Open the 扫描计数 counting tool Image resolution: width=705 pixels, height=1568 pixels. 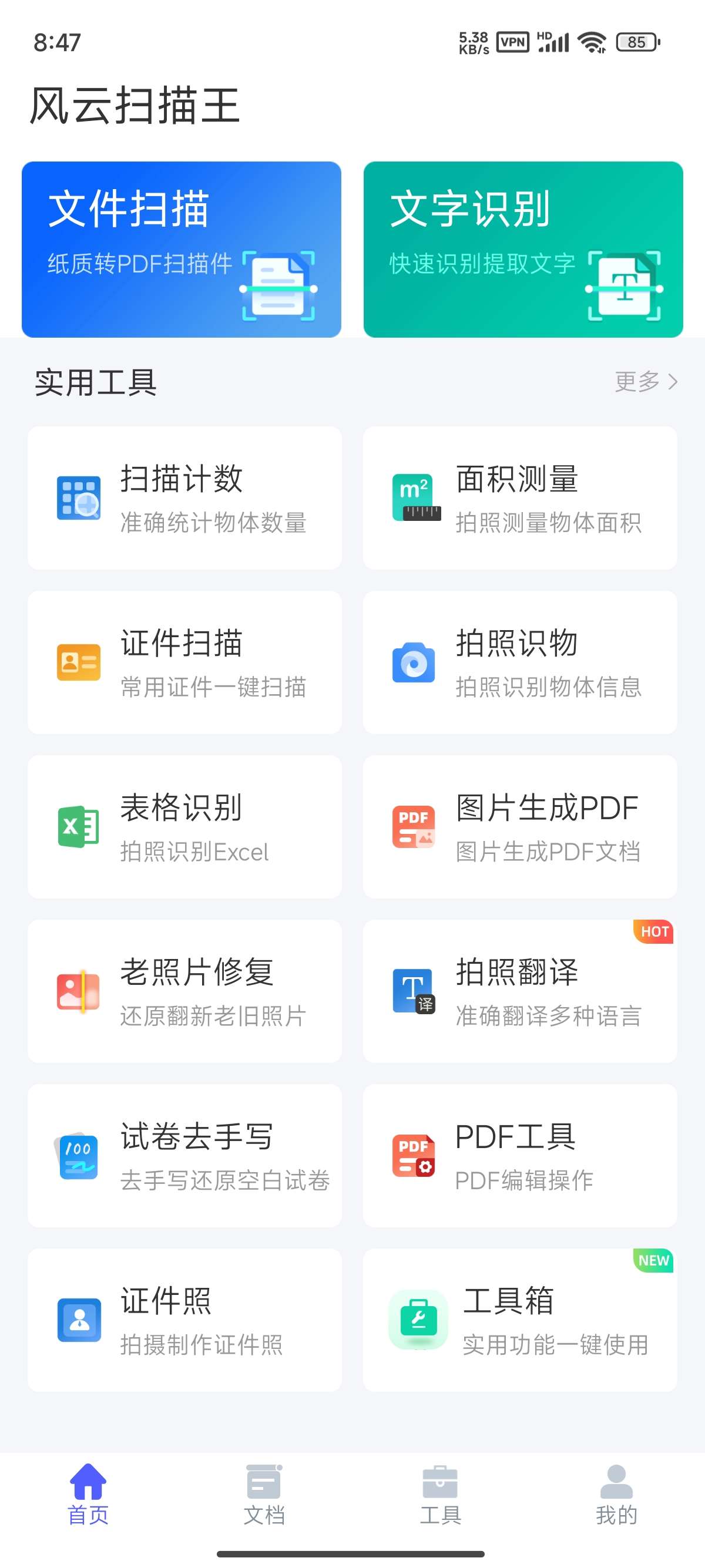click(x=184, y=498)
